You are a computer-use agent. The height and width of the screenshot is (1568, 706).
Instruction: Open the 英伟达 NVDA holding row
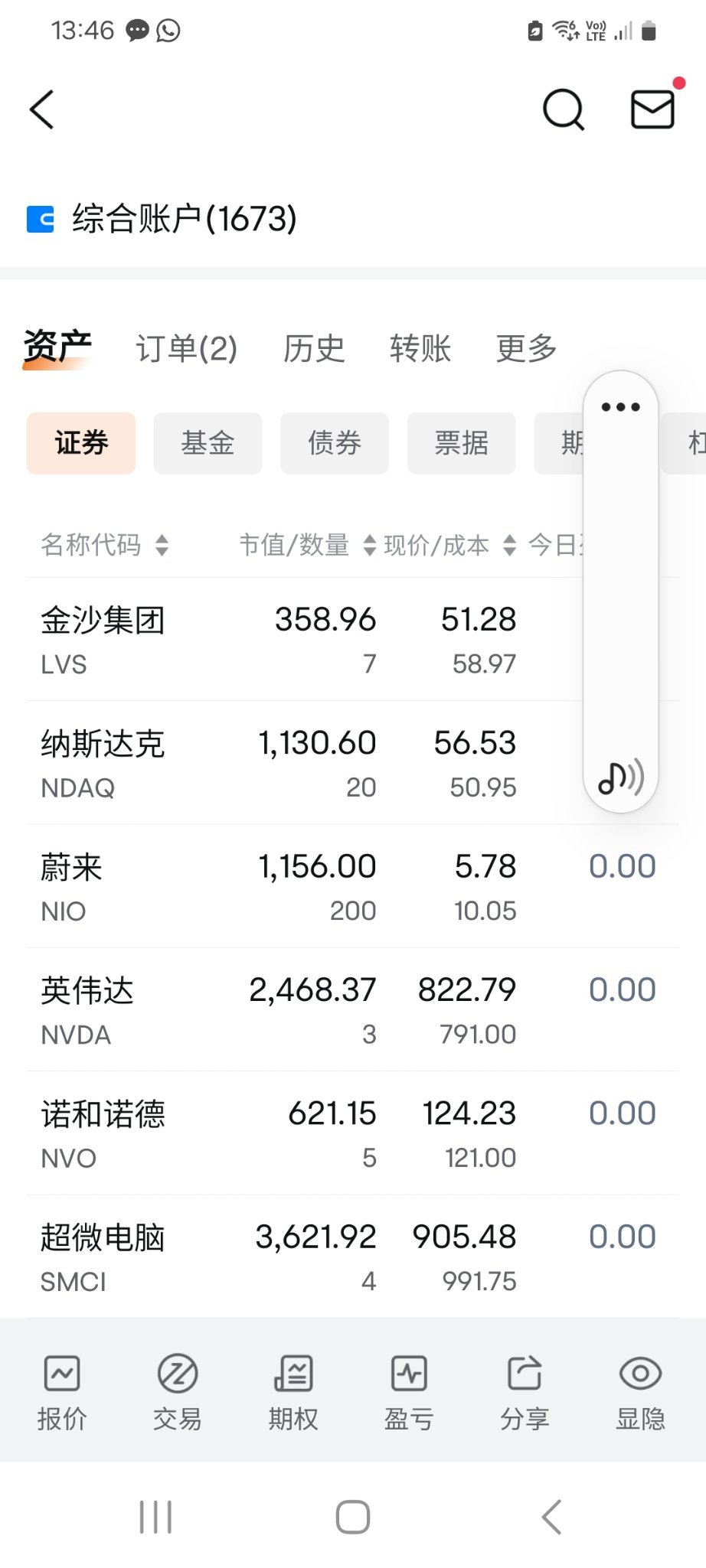tap(353, 1010)
